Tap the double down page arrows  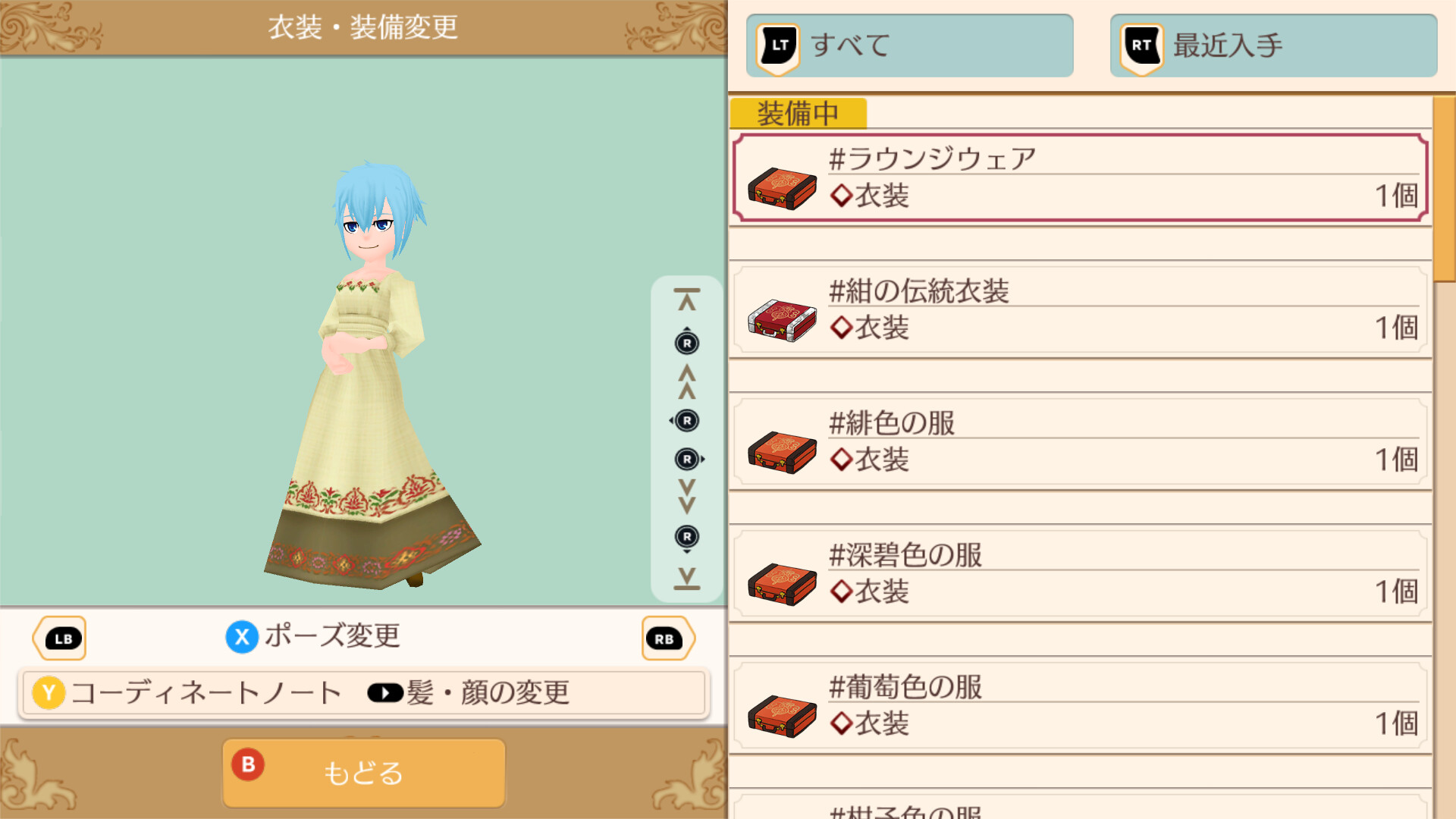pyautogui.click(x=687, y=497)
